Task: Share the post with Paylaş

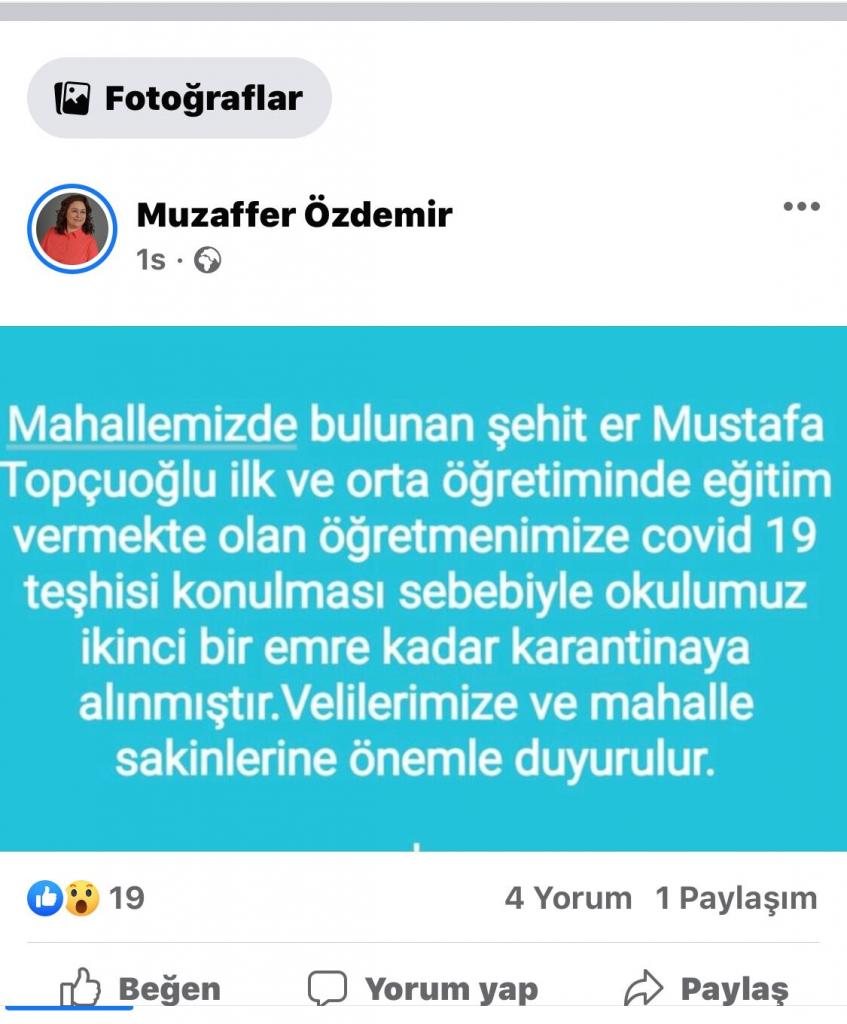Action: pos(706,989)
